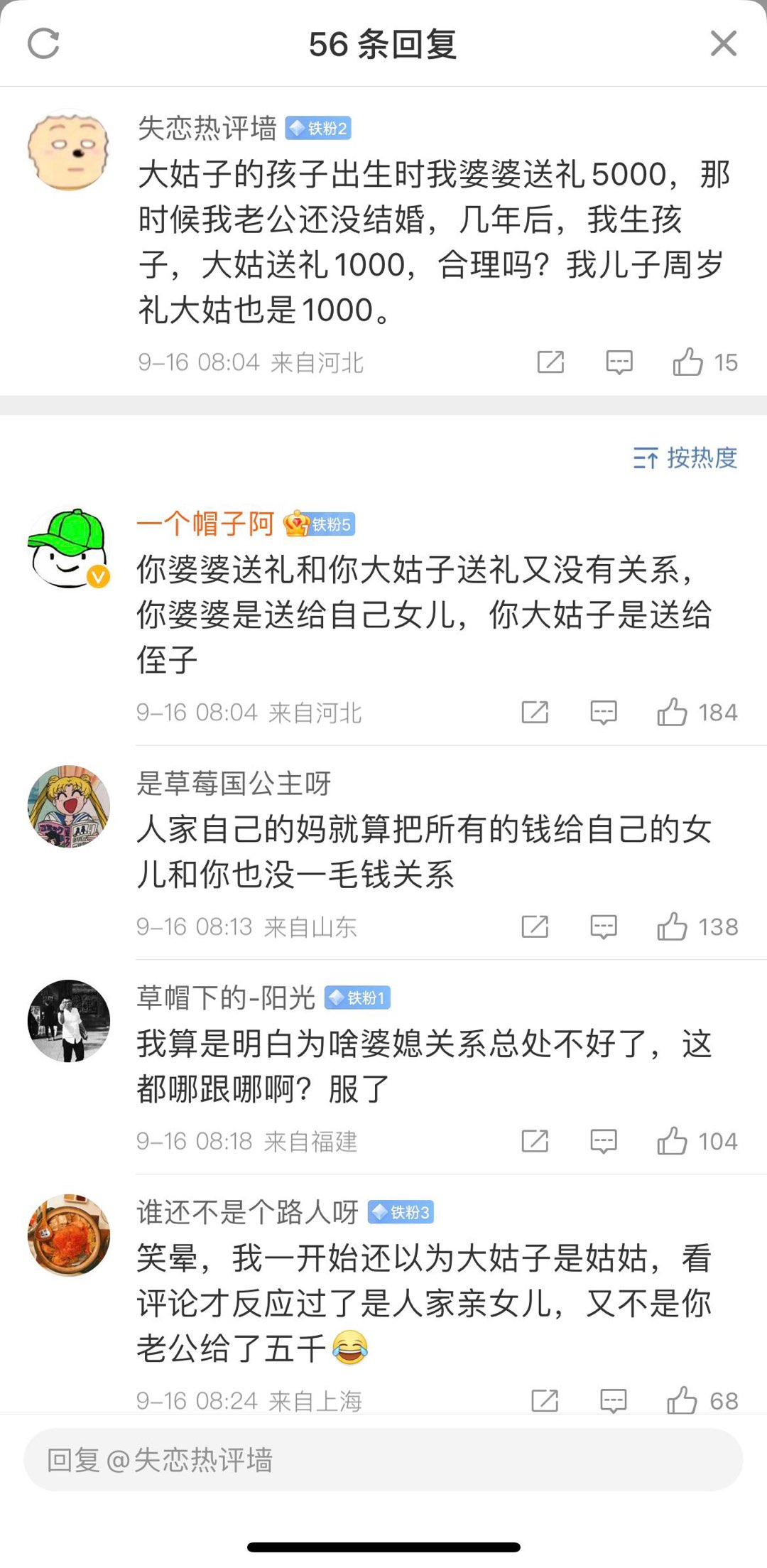Repost 是草莓国公主呀's reply

[535, 926]
